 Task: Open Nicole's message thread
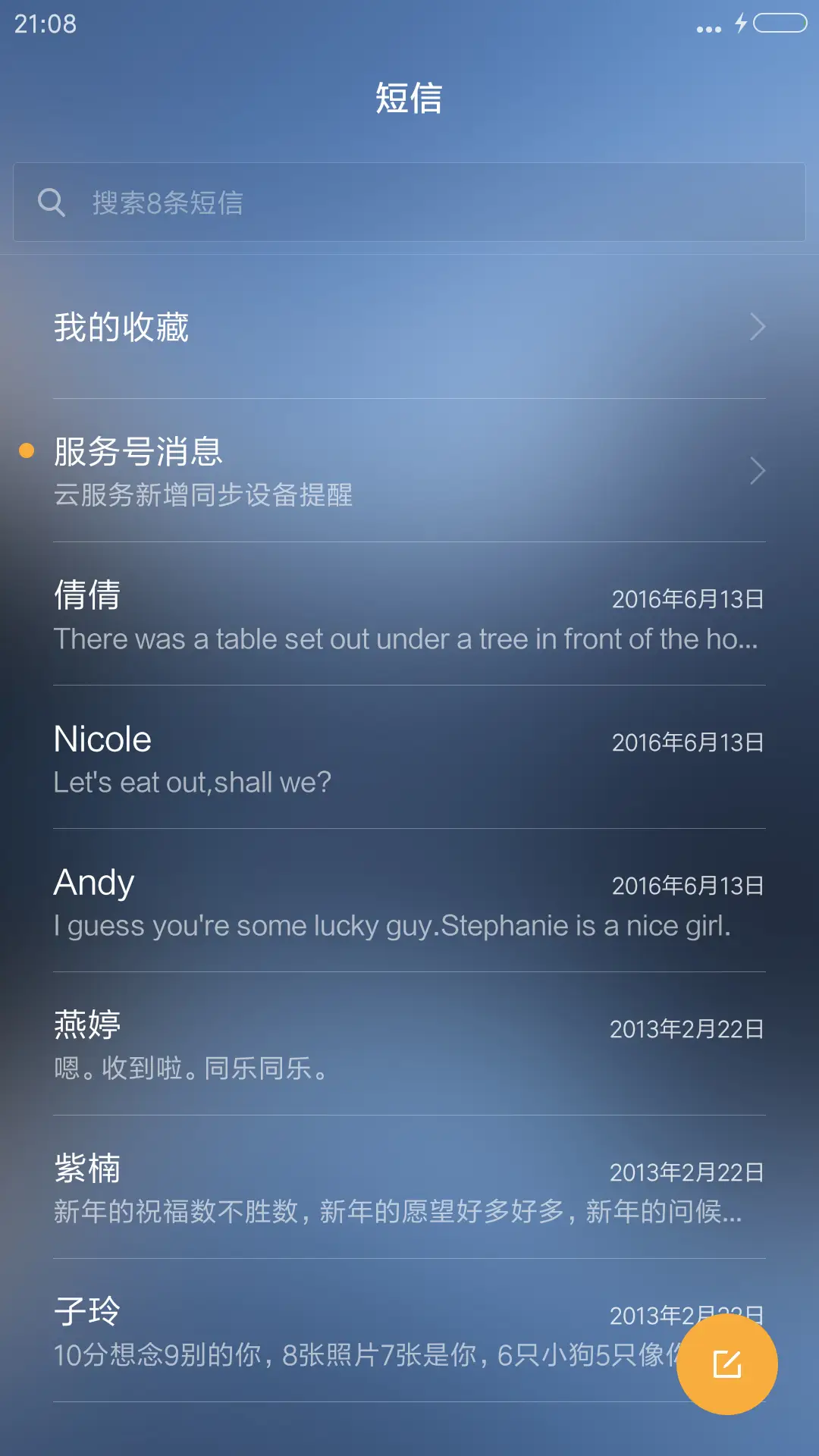coord(409,757)
